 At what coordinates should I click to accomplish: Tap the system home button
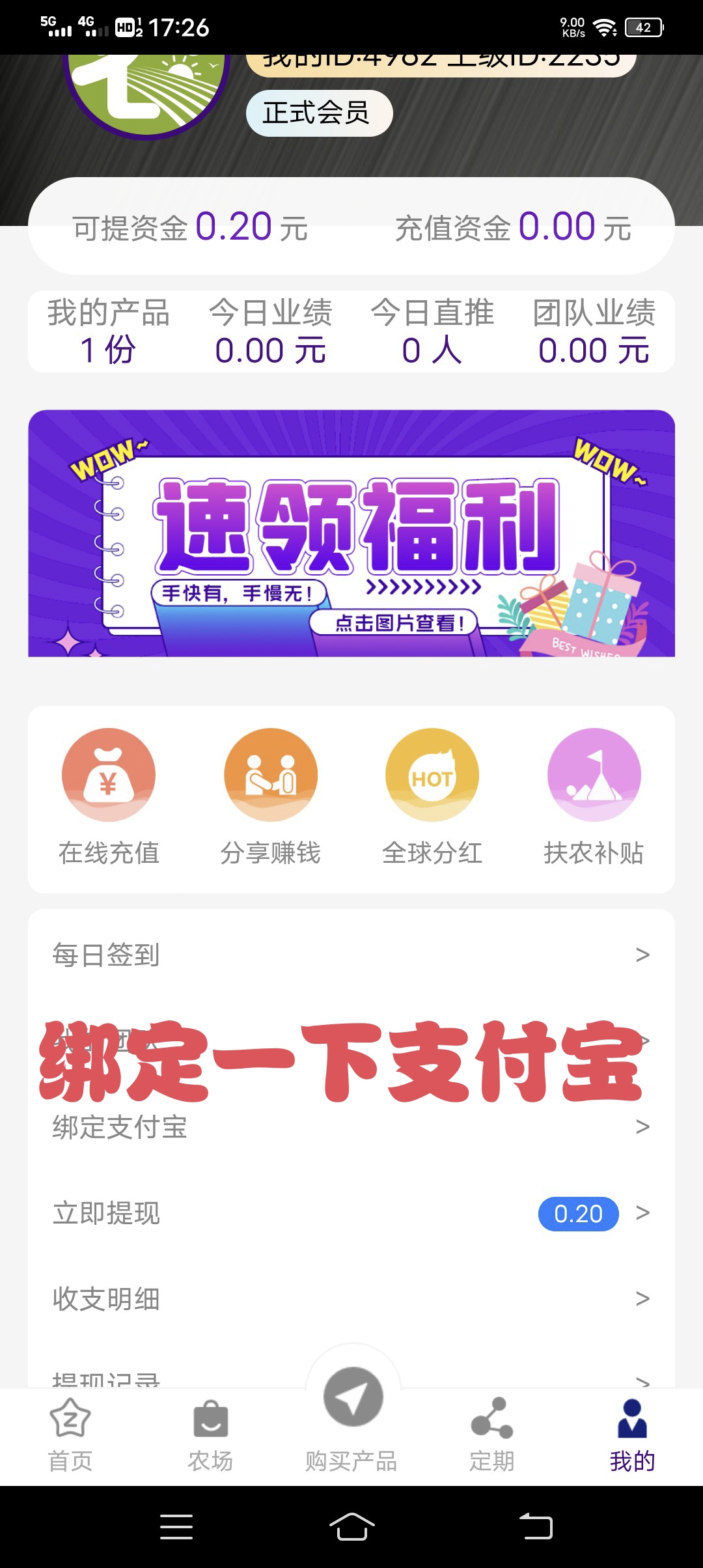(x=351, y=1526)
